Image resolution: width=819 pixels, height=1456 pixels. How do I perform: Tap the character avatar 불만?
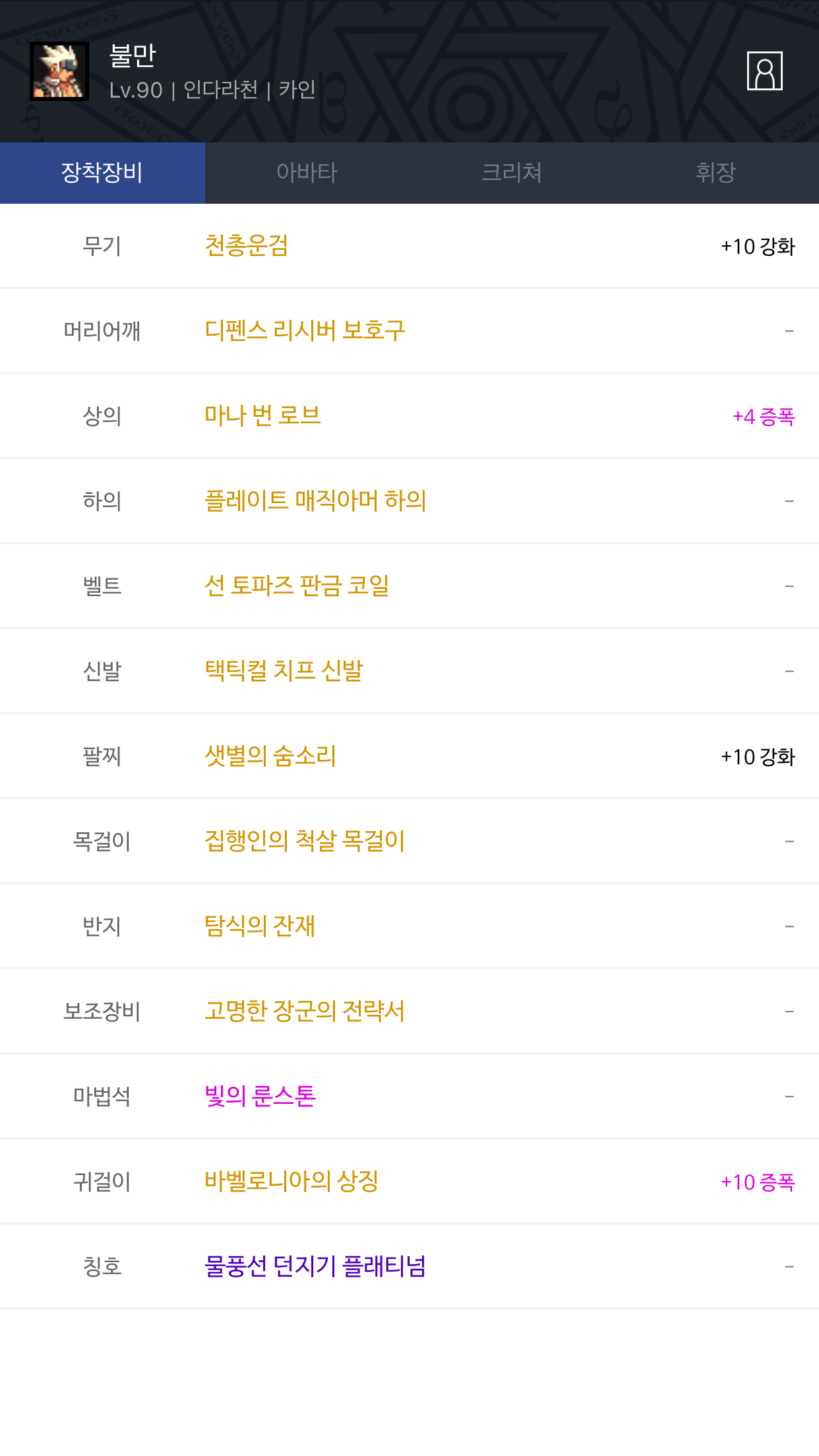pos(59,71)
